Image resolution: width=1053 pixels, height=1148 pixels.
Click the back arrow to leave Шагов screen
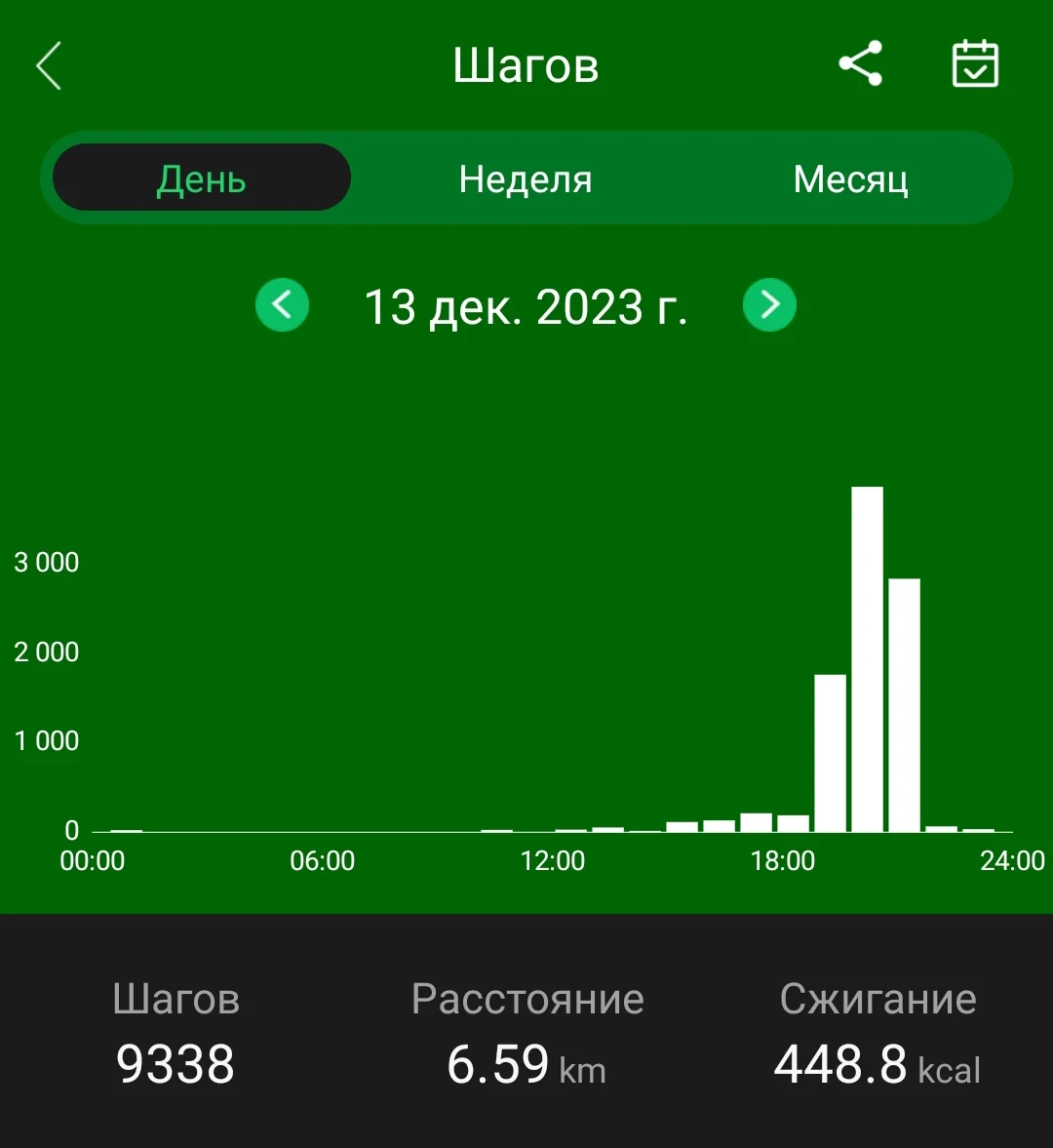coord(49,63)
